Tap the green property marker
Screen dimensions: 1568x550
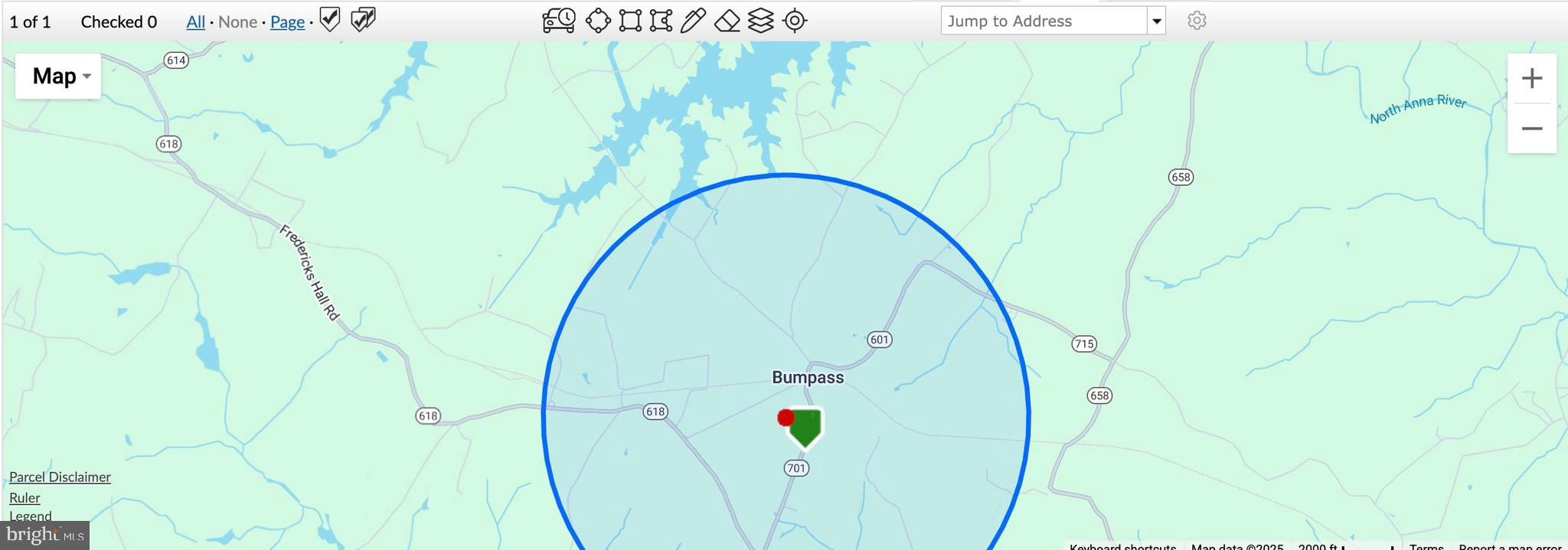[x=805, y=427]
